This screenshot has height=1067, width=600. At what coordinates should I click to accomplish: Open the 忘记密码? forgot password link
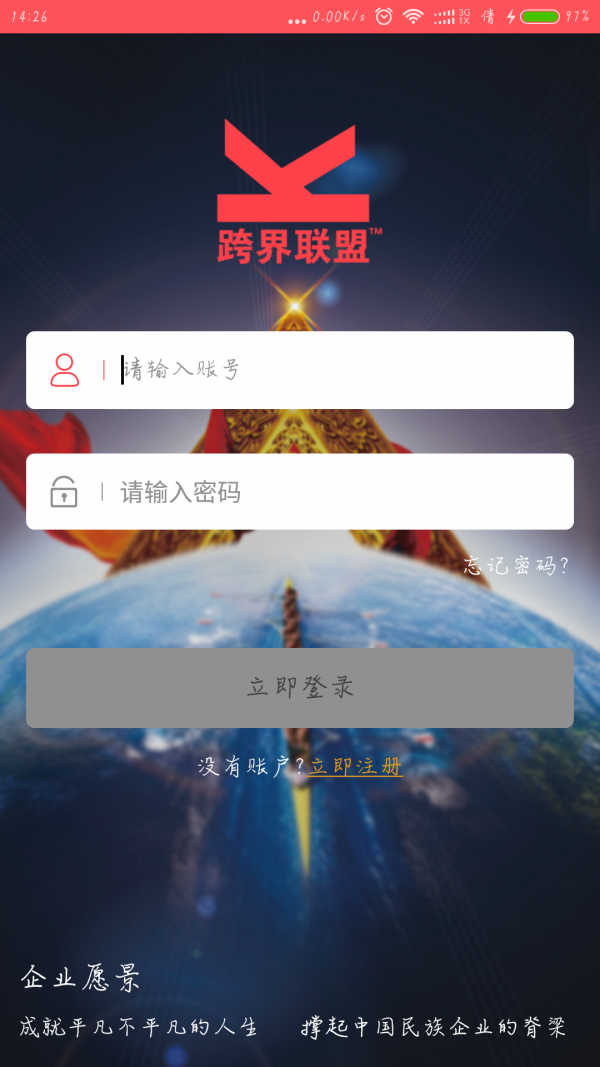click(x=516, y=566)
